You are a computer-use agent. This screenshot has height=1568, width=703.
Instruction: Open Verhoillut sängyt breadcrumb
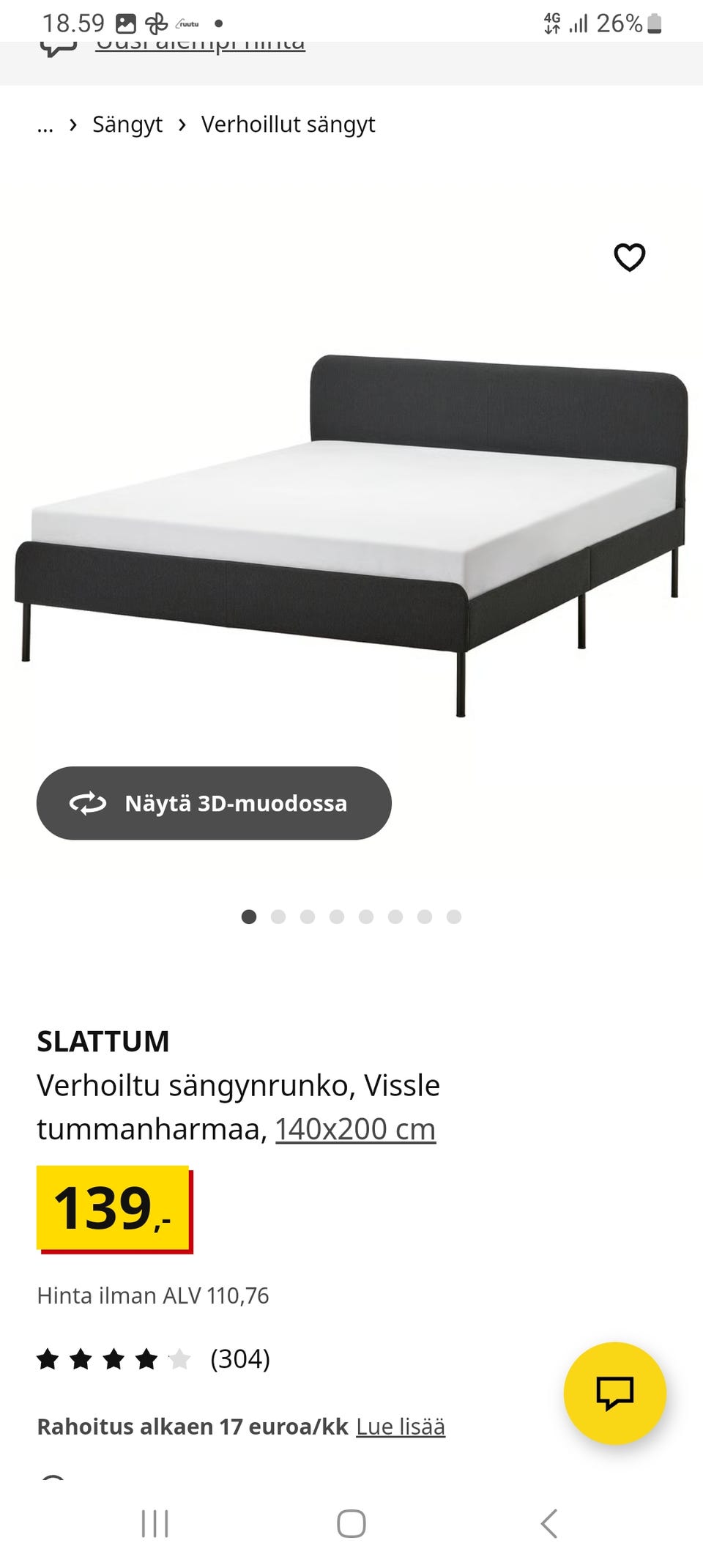point(288,124)
